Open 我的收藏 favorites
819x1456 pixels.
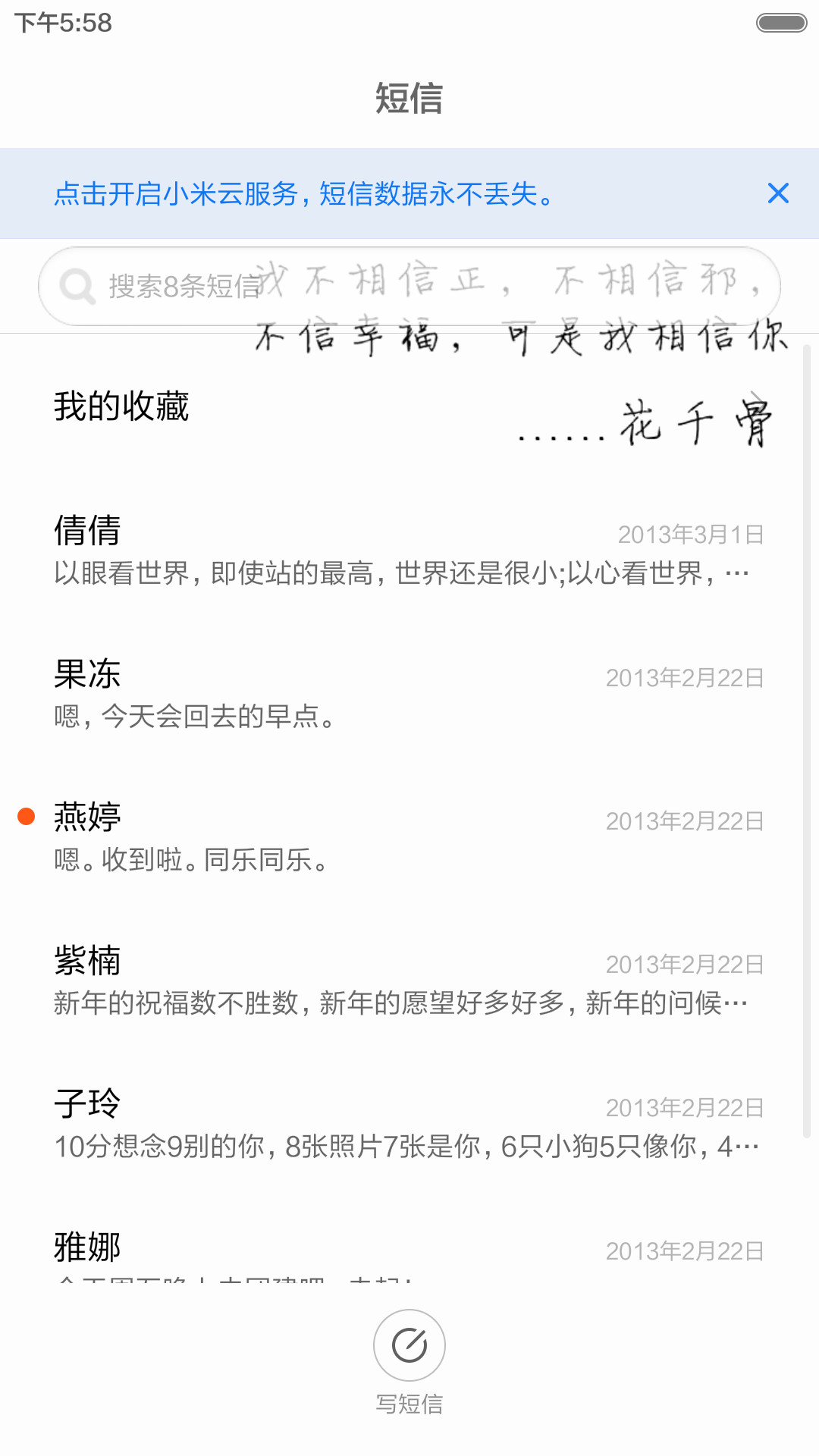tap(409, 406)
